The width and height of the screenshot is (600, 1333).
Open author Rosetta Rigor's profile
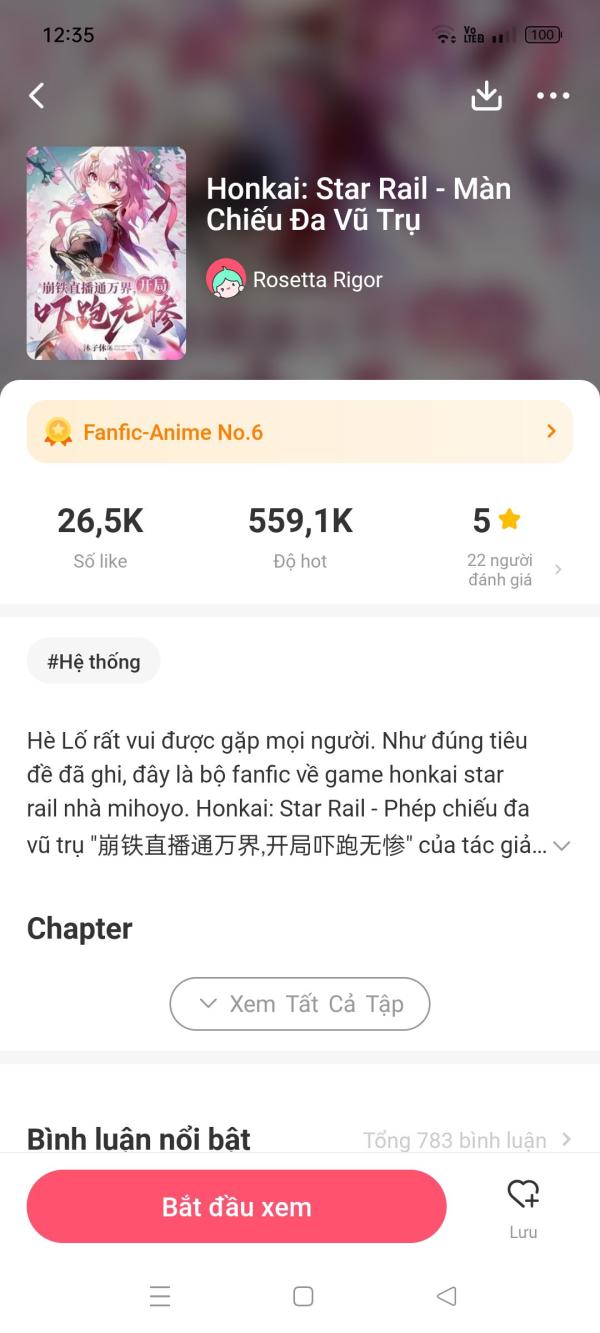click(295, 279)
